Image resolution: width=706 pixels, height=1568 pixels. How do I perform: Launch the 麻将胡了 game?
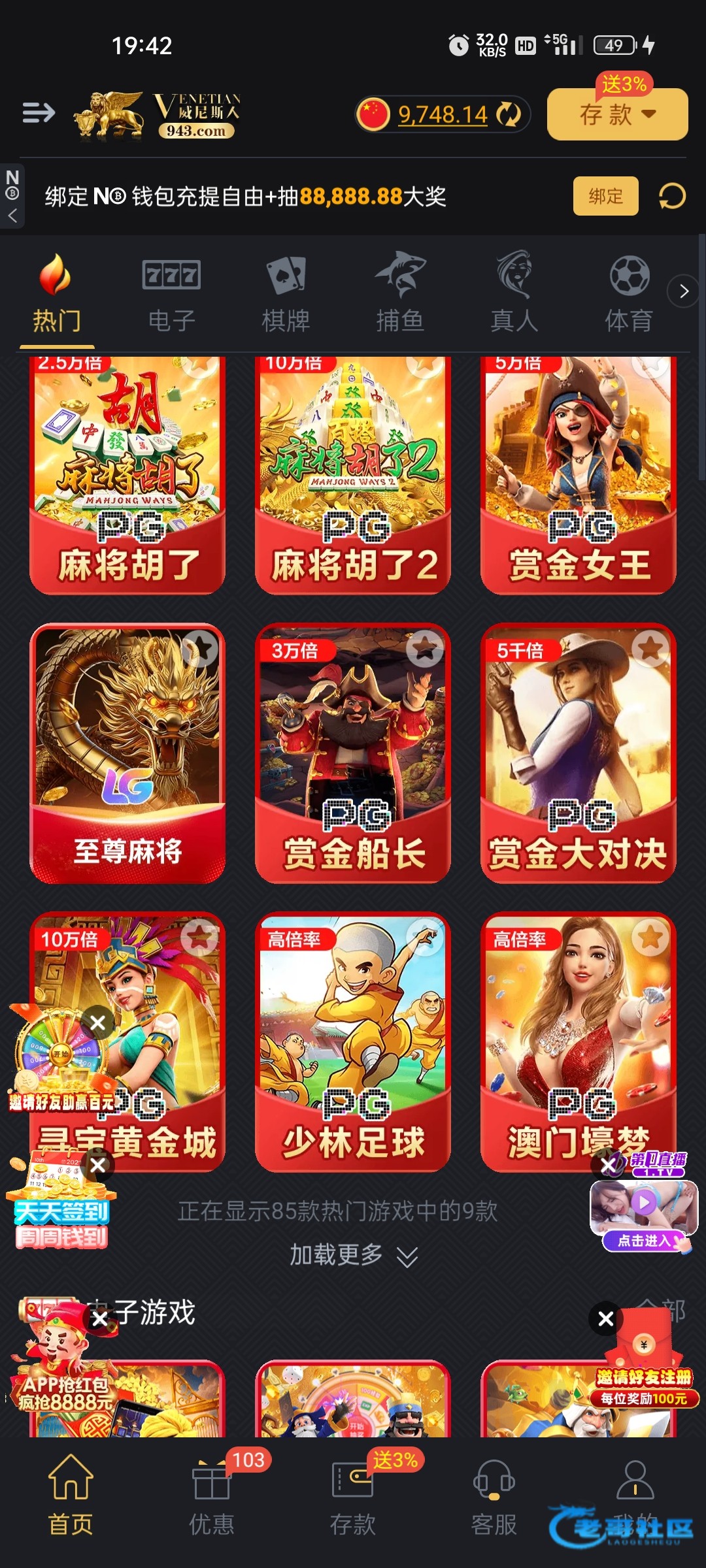tap(127, 474)
